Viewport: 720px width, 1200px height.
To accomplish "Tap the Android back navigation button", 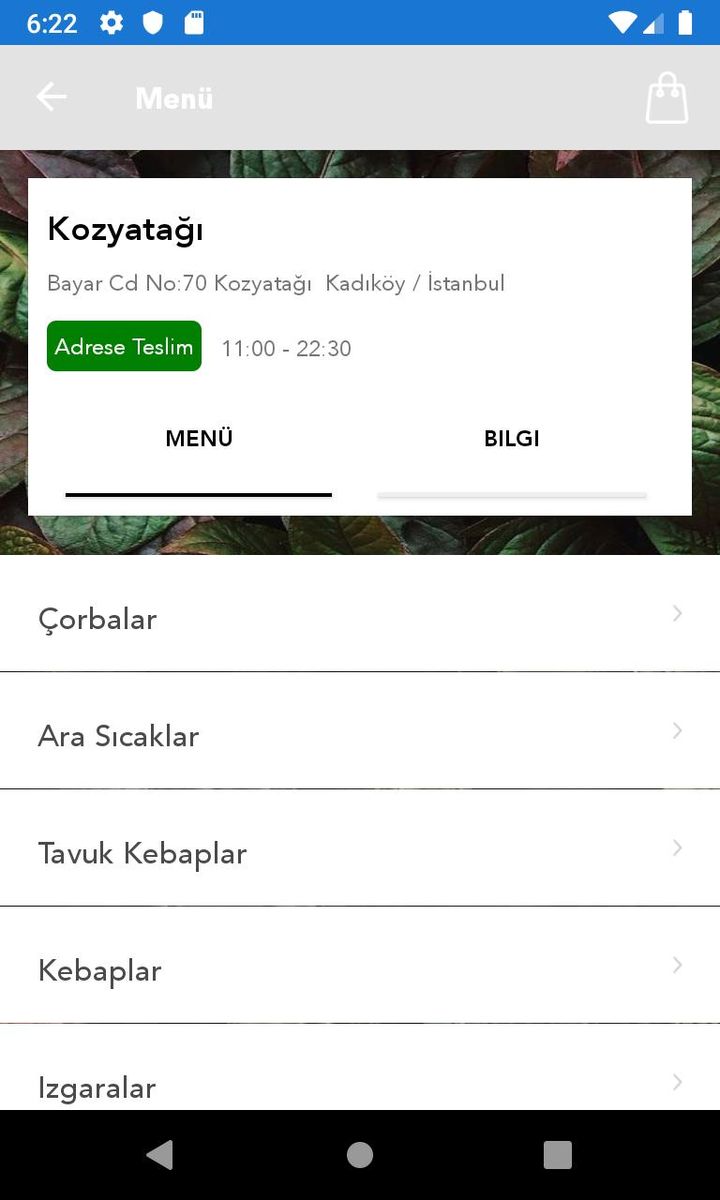I will click(x=161, y=1155).
